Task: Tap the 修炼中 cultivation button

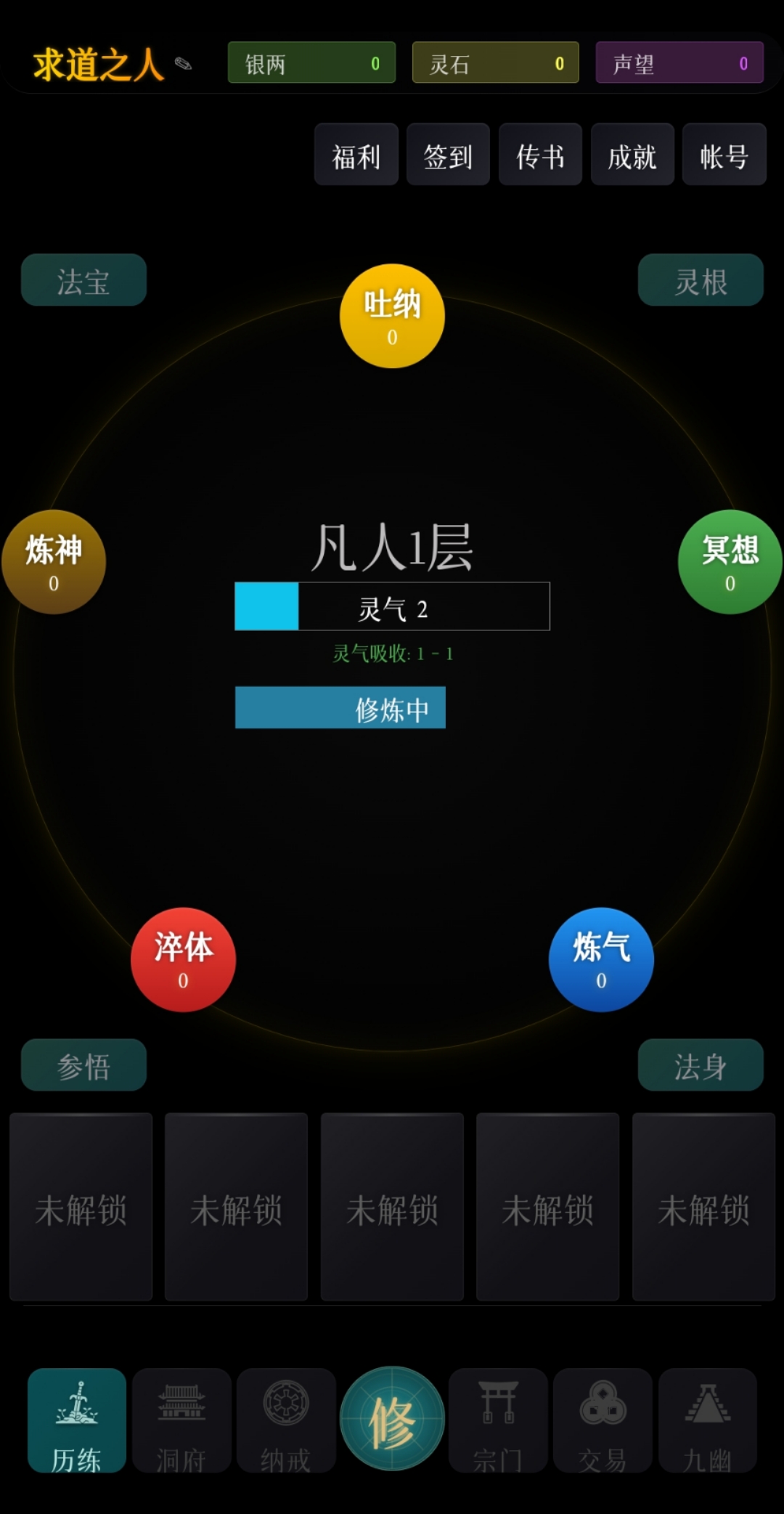Action: (x=340, y=708)
